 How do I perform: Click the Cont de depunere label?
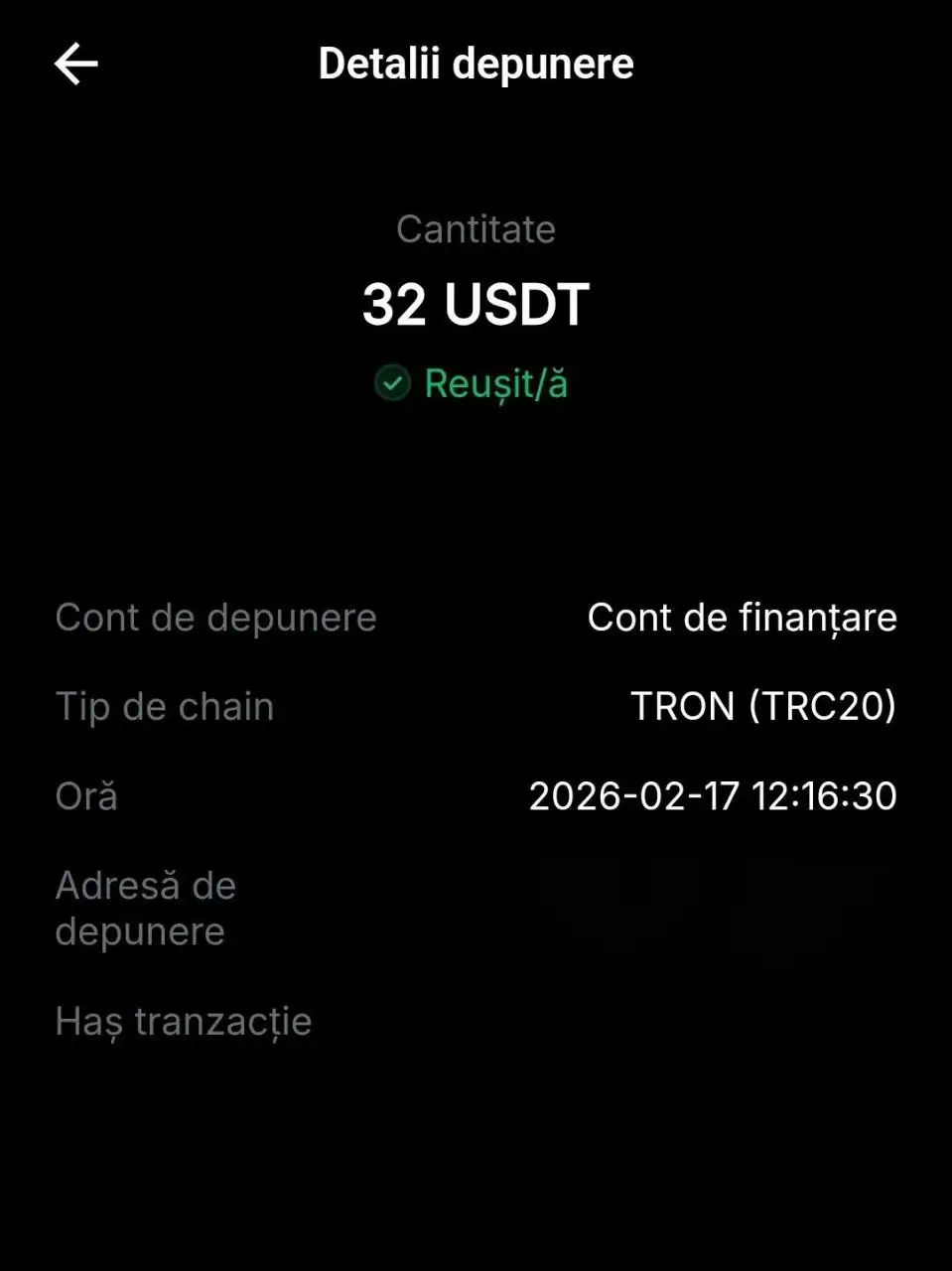[215, 617]
